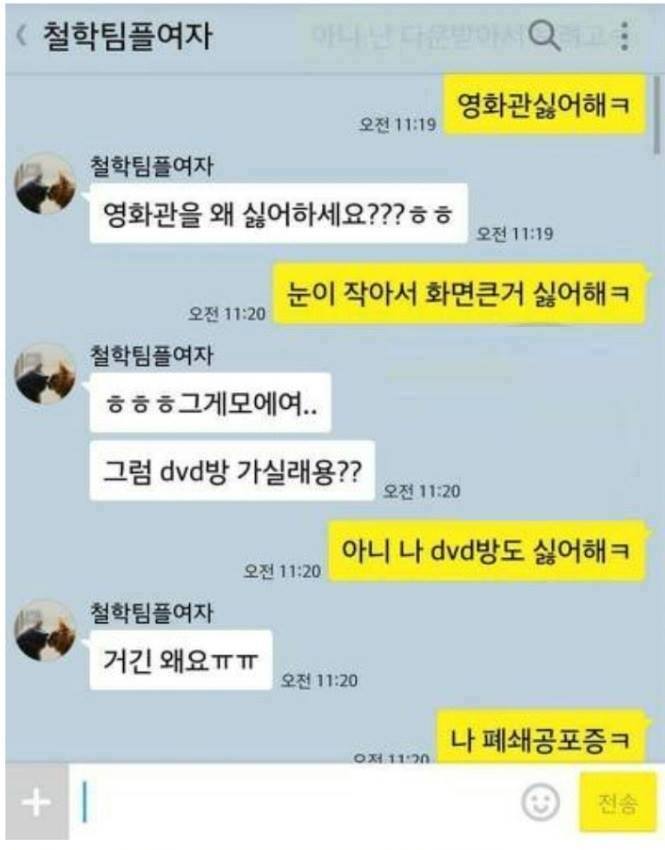Open the plus attachment menu
Screen dimensions: 665x850
click(36, 803)
